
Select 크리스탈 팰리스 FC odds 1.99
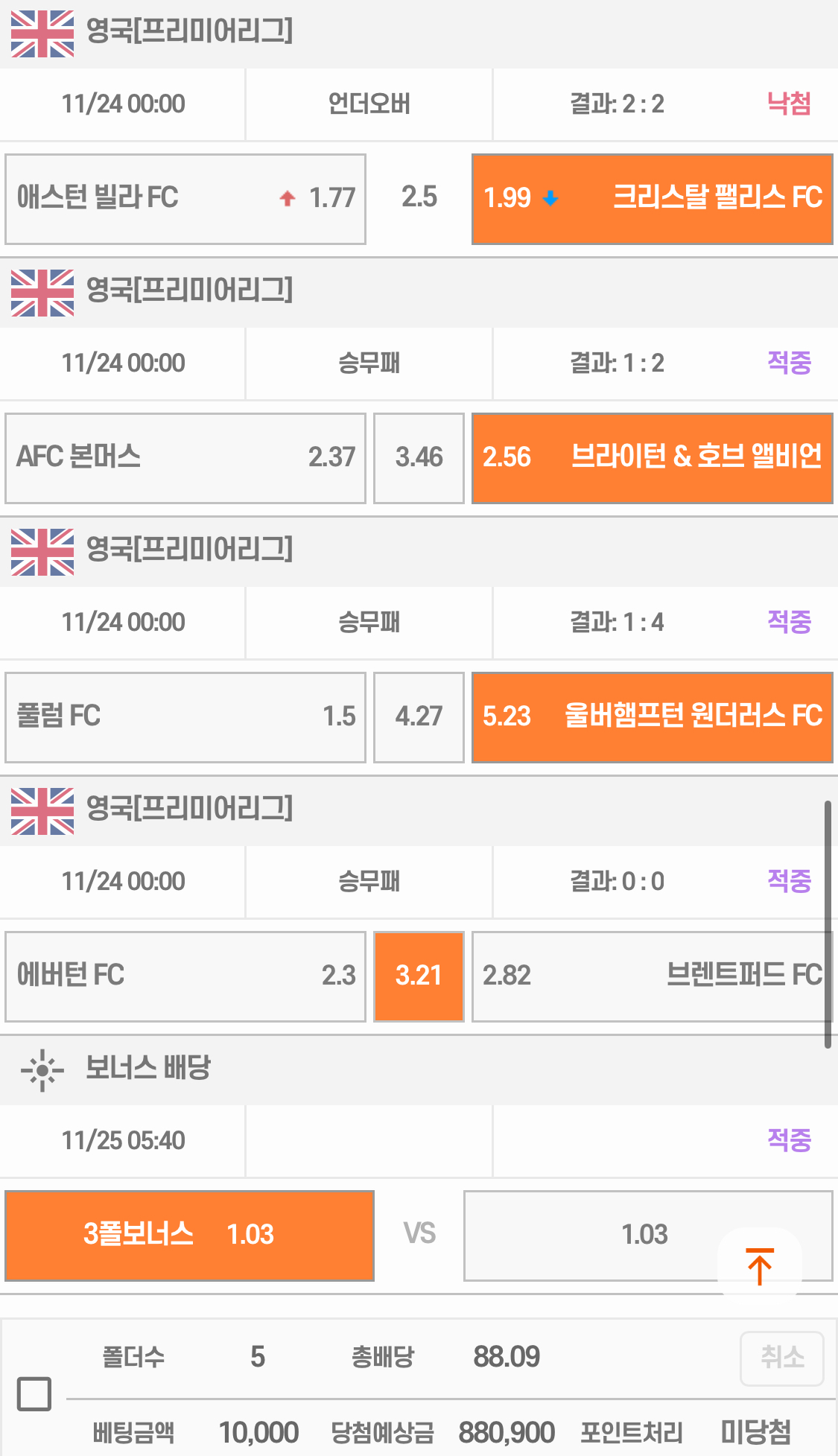652,199
